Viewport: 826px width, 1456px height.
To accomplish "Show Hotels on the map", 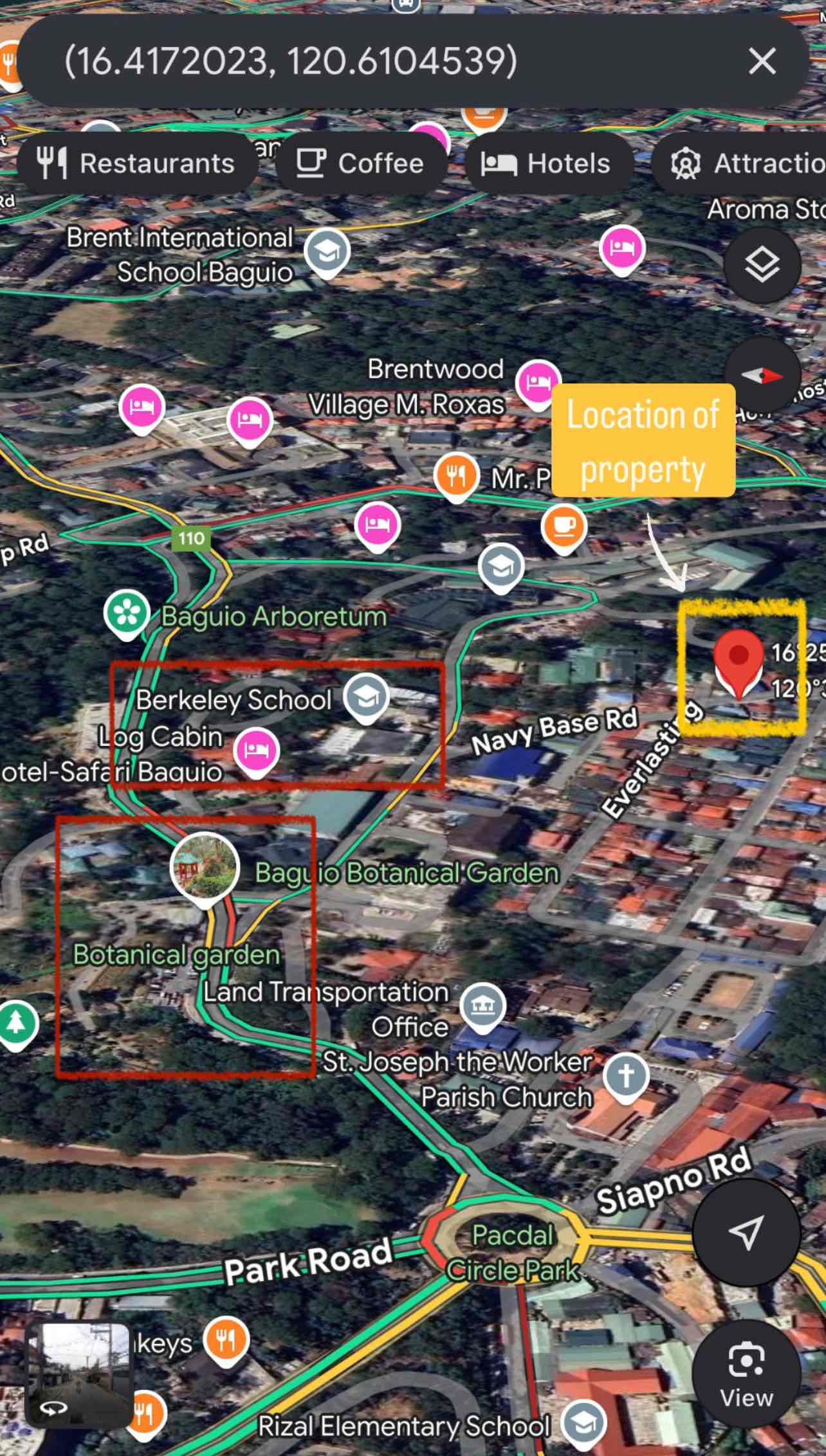I will (x=547, y=163).
